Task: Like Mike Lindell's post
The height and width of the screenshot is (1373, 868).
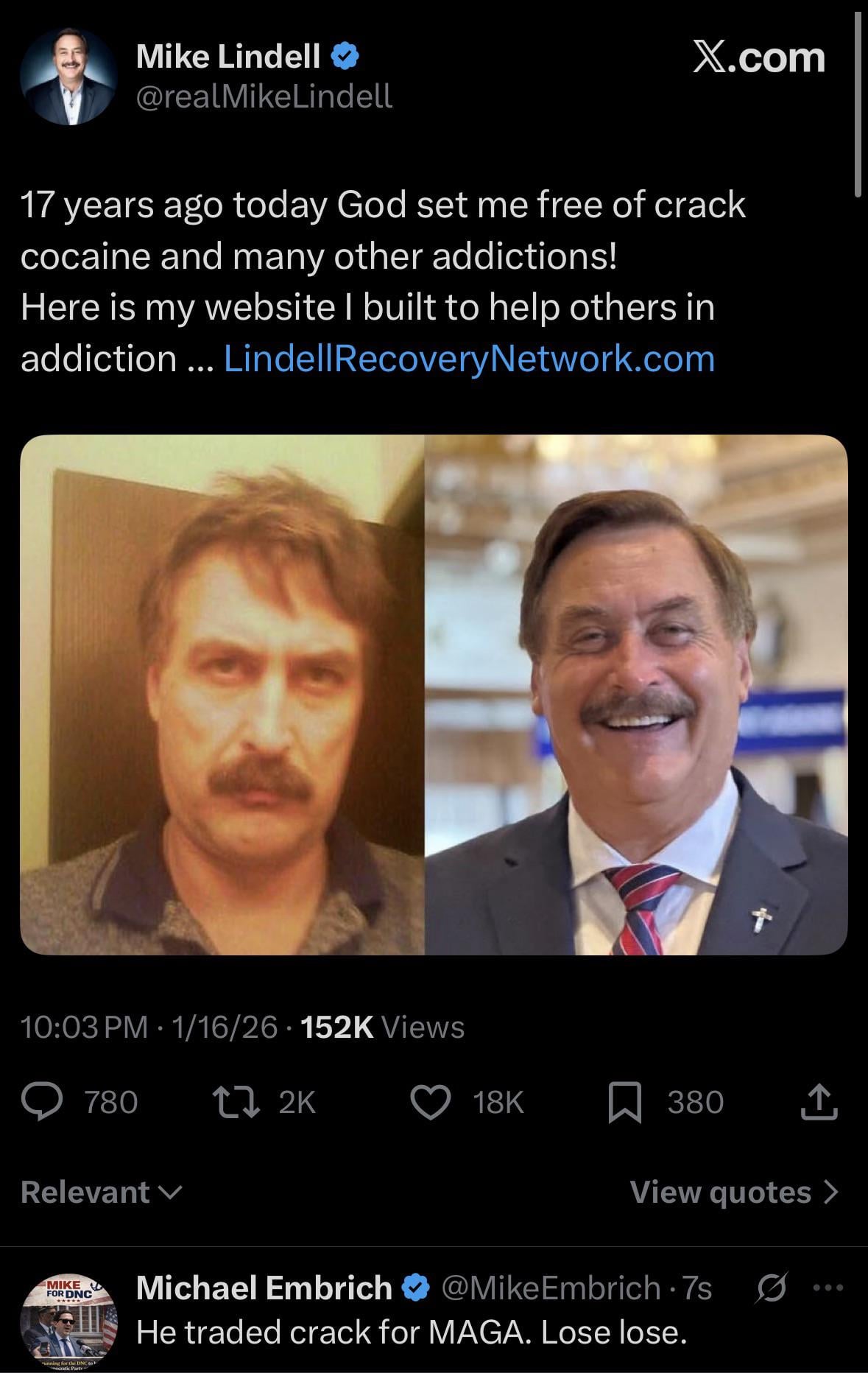Action: (430, 1102)
